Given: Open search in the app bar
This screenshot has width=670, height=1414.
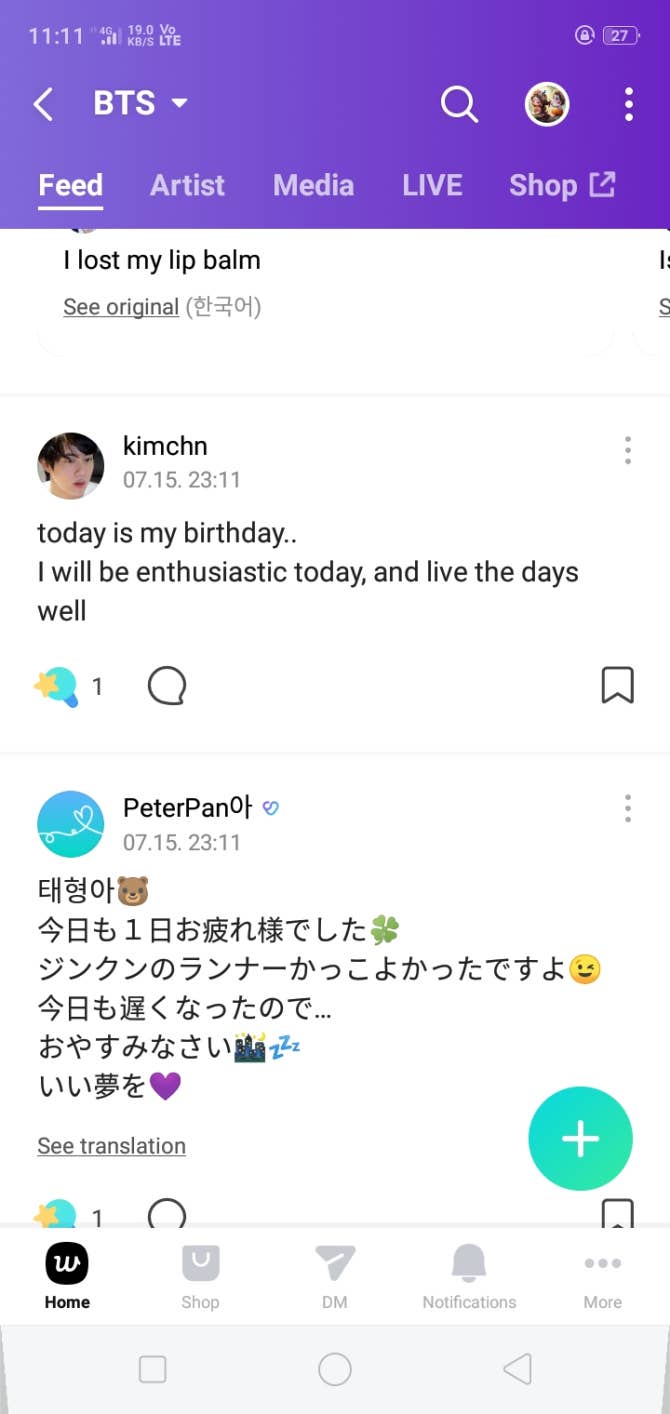Looking at the screenshot, I should pyautogui.click(x=459, y=103).
